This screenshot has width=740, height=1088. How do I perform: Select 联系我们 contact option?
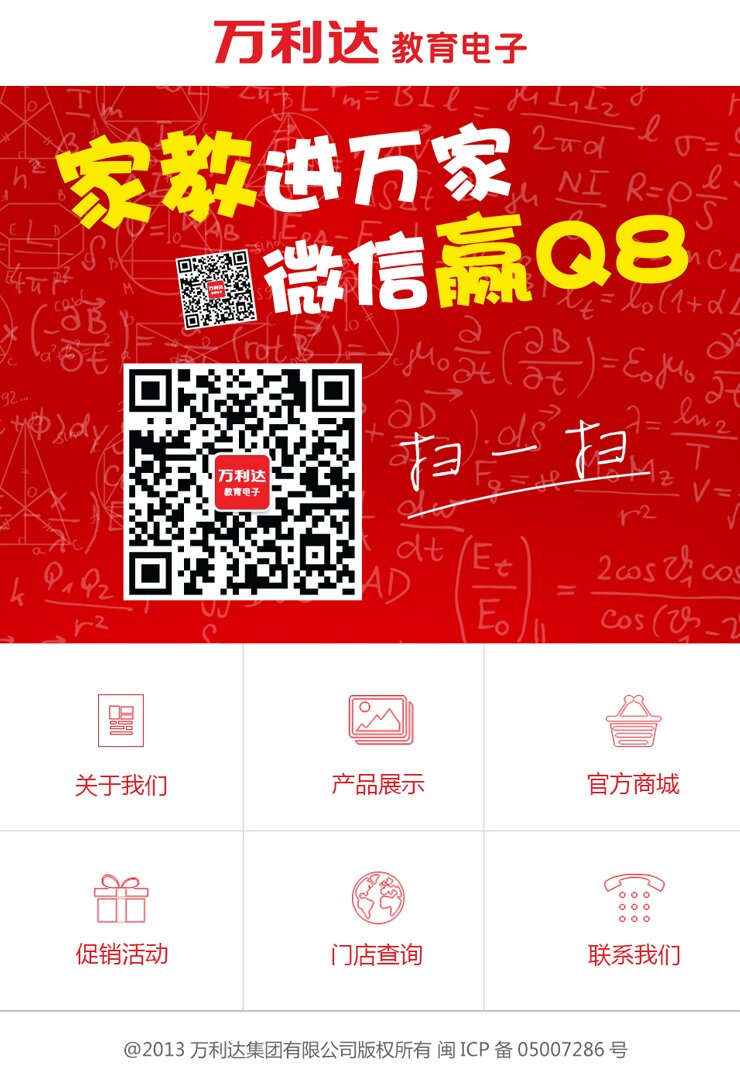634,922
